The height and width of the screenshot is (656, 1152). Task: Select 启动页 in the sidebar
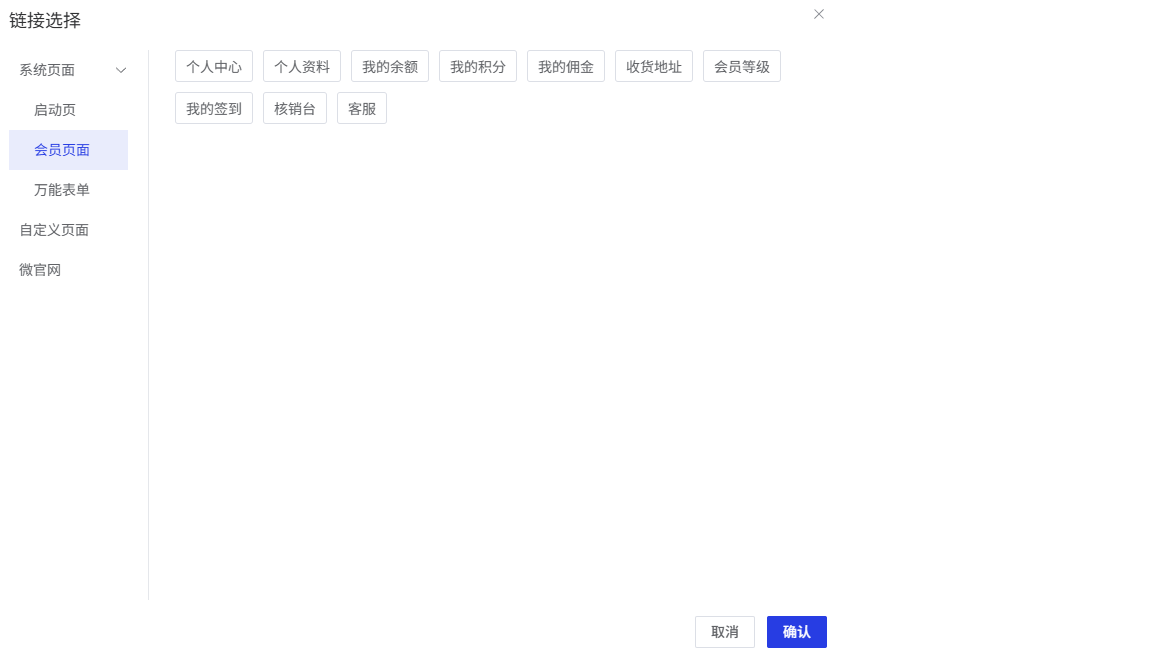pos(55,110)
